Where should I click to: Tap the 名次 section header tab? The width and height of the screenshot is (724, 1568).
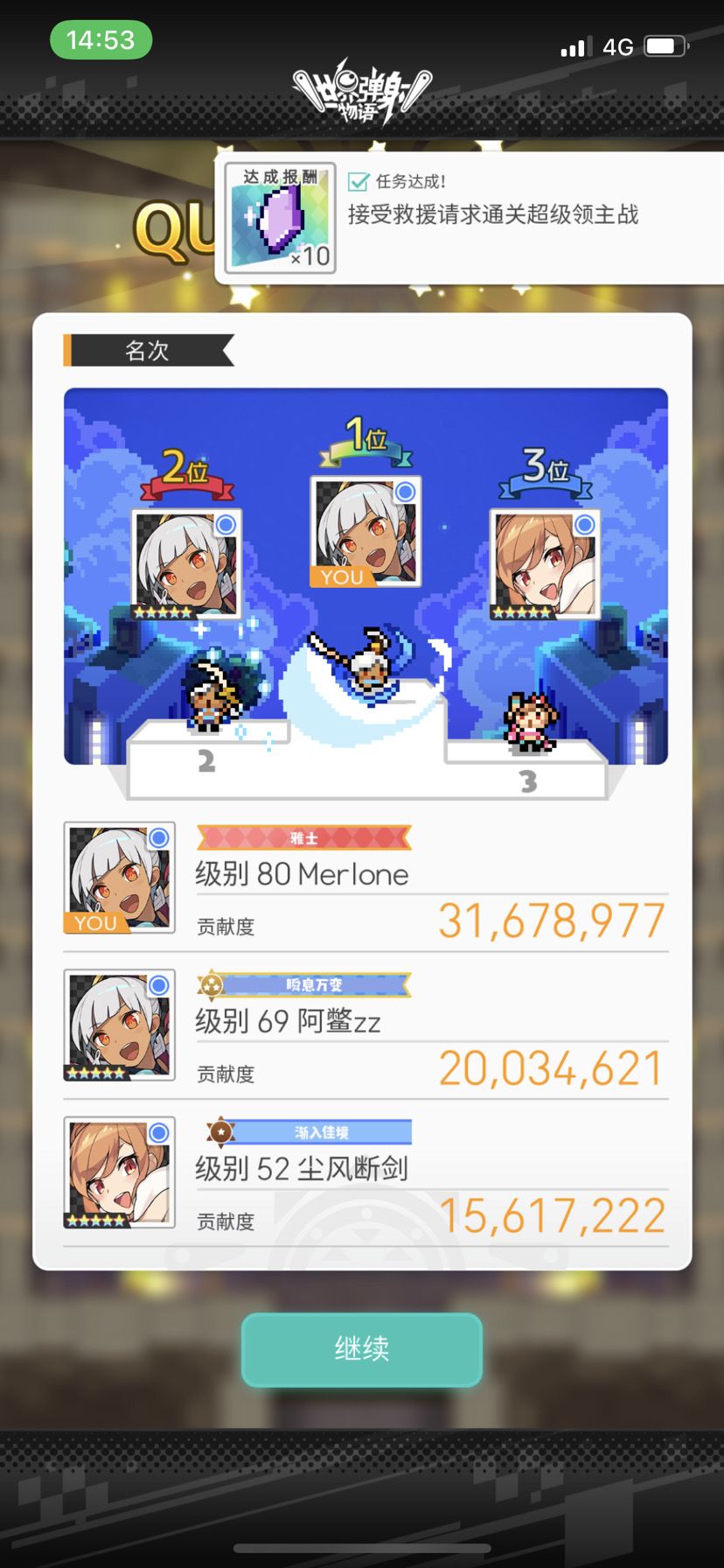click(148, 350)
